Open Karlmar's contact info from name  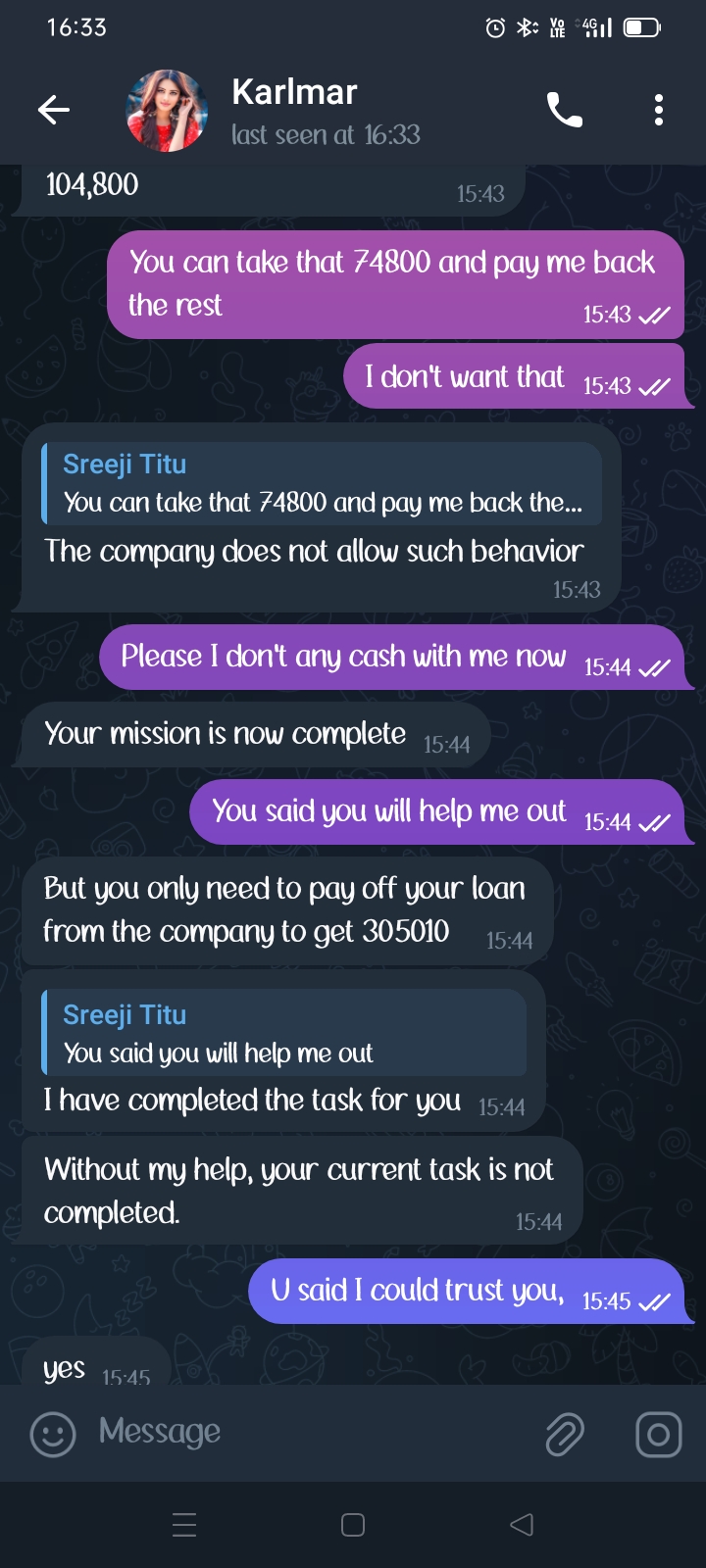(294, 93)
